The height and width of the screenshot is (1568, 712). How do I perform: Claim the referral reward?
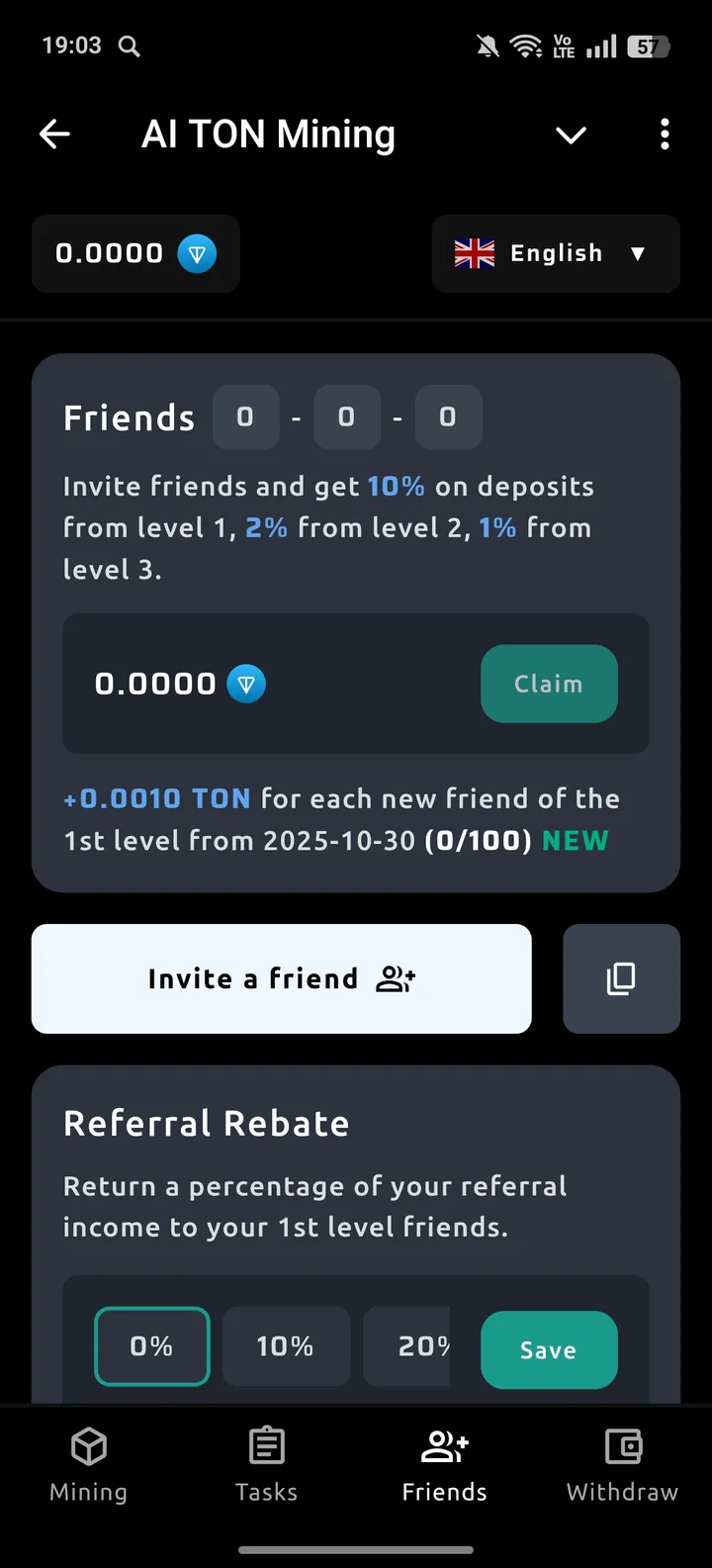tap(549, 684)
